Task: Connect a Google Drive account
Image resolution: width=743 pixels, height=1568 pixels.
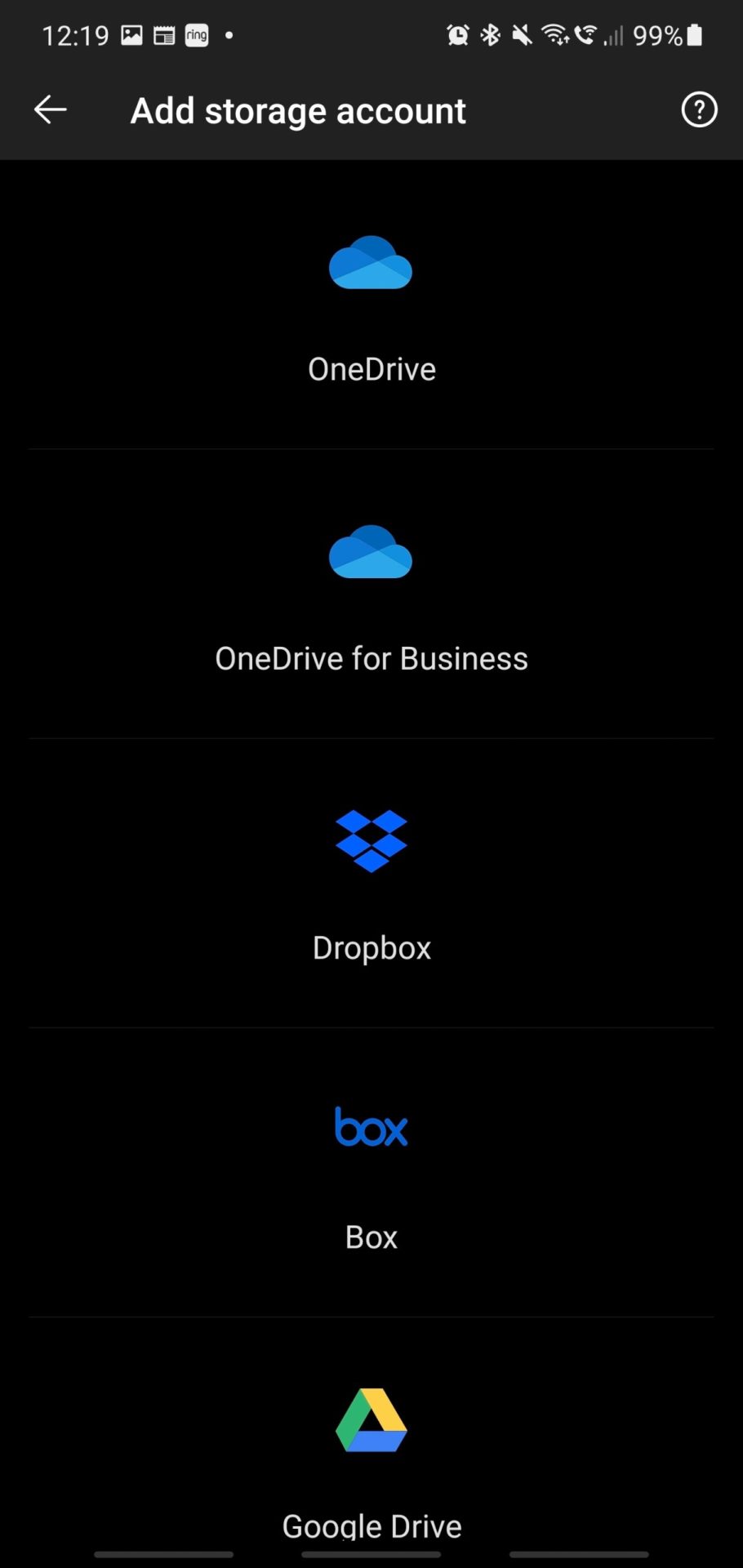Action: pyautogui.click(x=371, y=1454)
